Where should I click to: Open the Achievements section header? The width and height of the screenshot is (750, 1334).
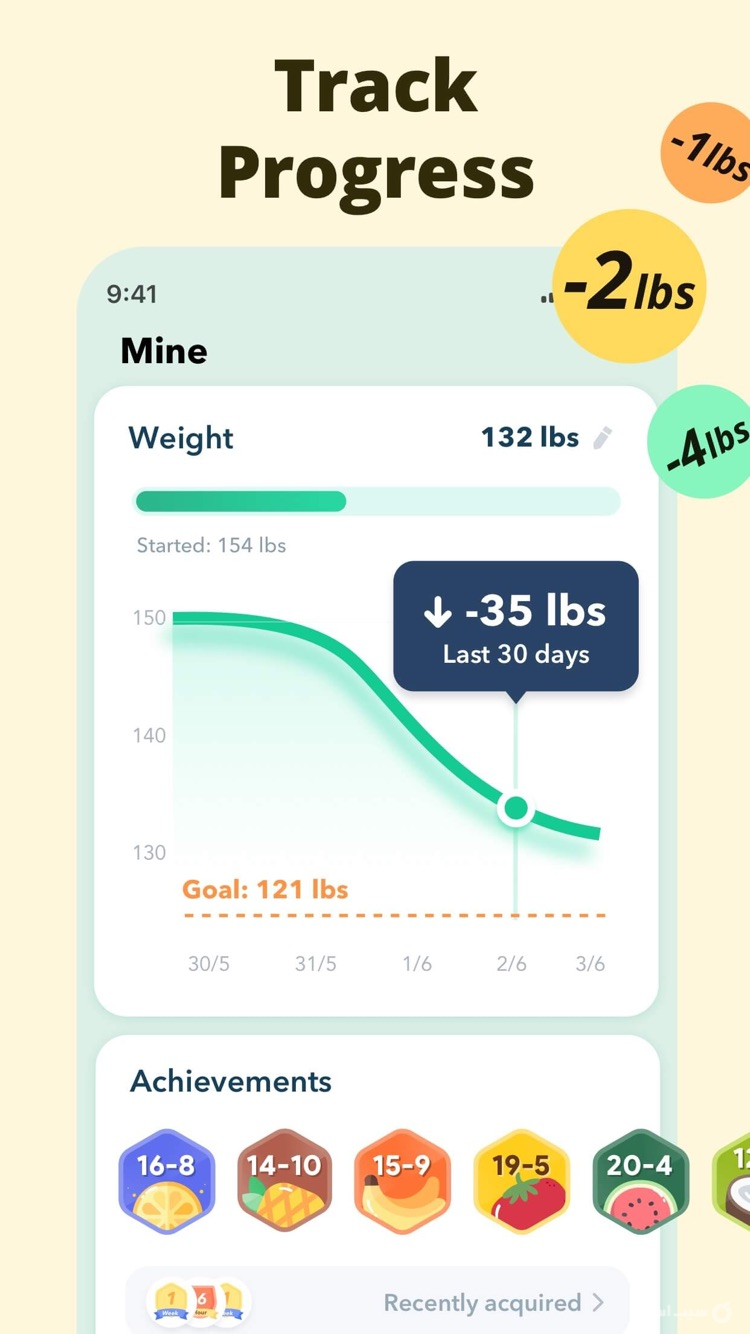[x=230, y=1081]
